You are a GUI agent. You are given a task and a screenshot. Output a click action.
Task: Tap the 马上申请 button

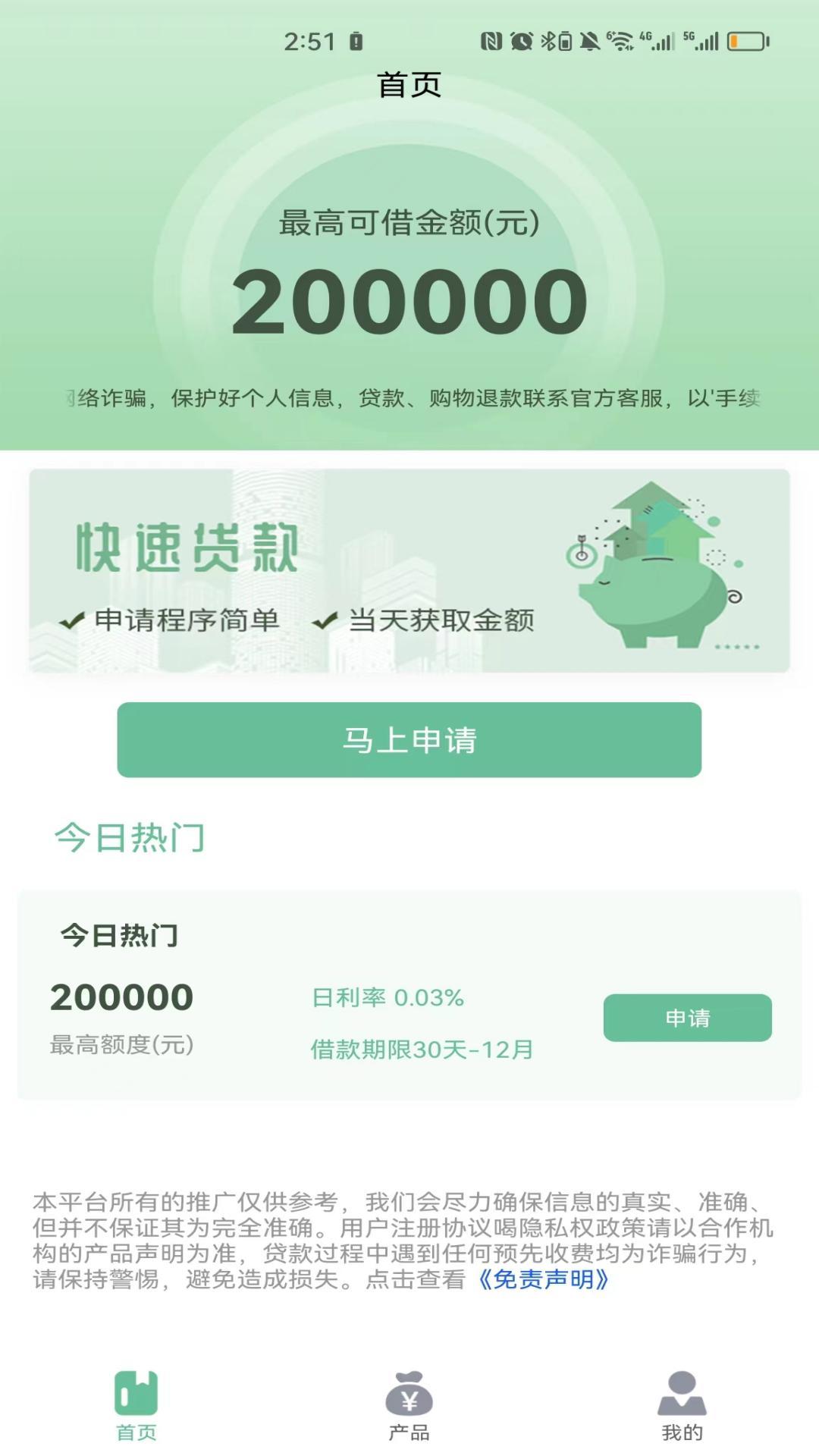point(409,739)
